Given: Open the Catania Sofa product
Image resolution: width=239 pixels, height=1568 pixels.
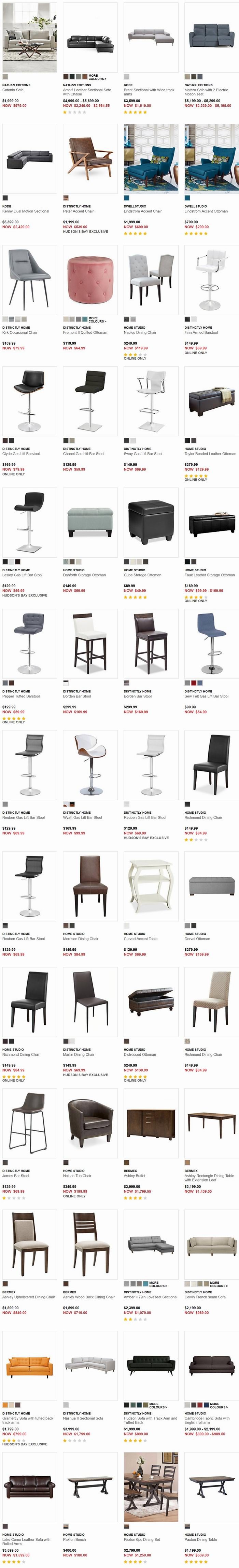Looking at the screenshot, I should [29, 38].
